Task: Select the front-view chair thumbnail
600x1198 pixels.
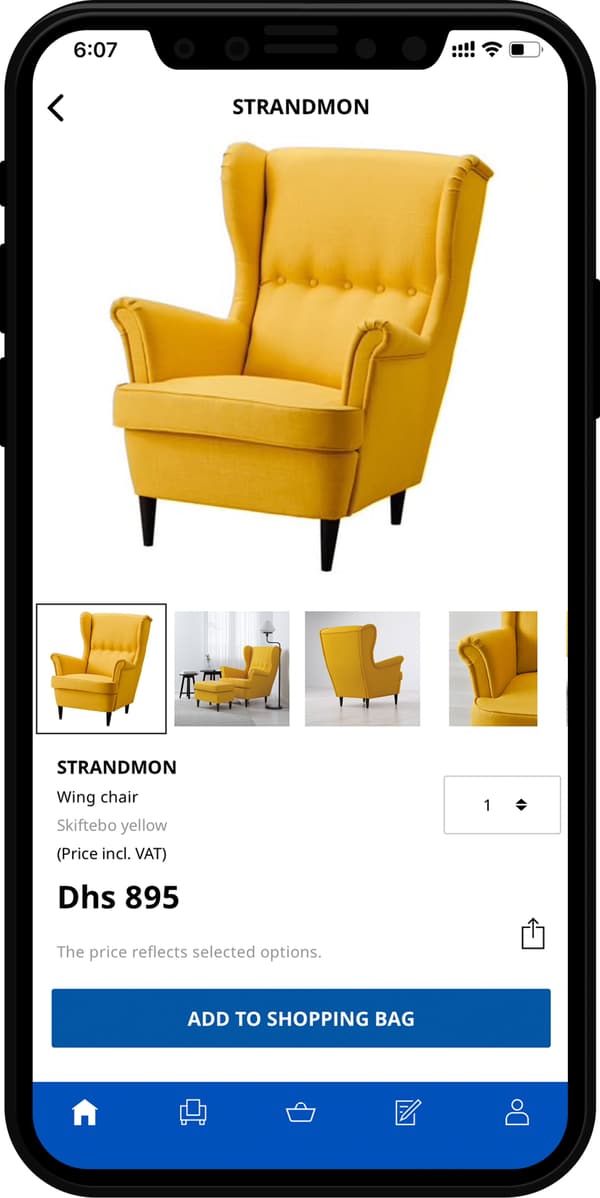Action: pos(101,668)
